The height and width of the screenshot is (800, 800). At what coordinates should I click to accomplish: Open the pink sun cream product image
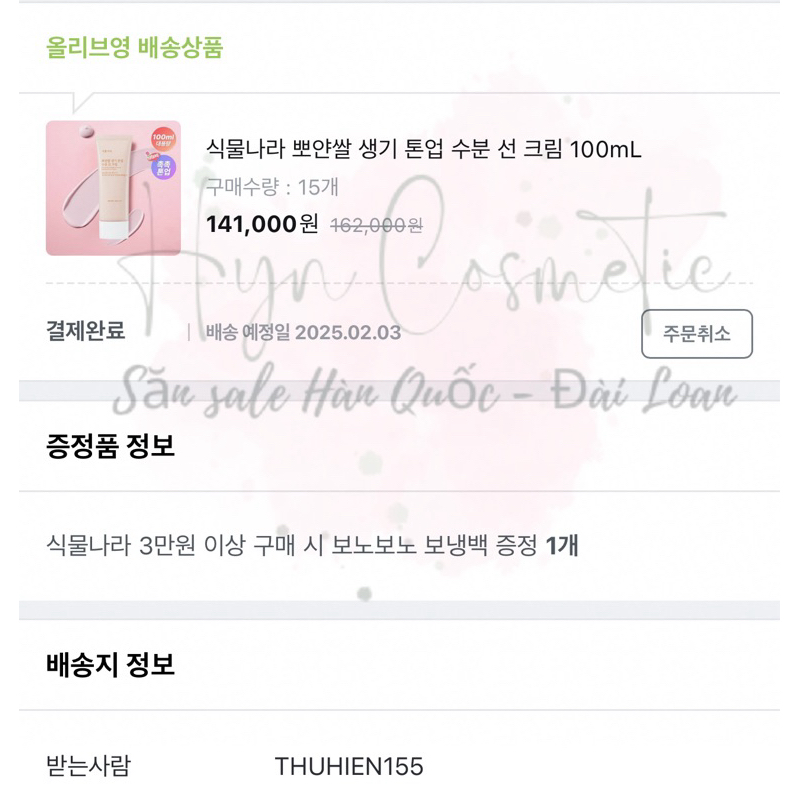113,188
